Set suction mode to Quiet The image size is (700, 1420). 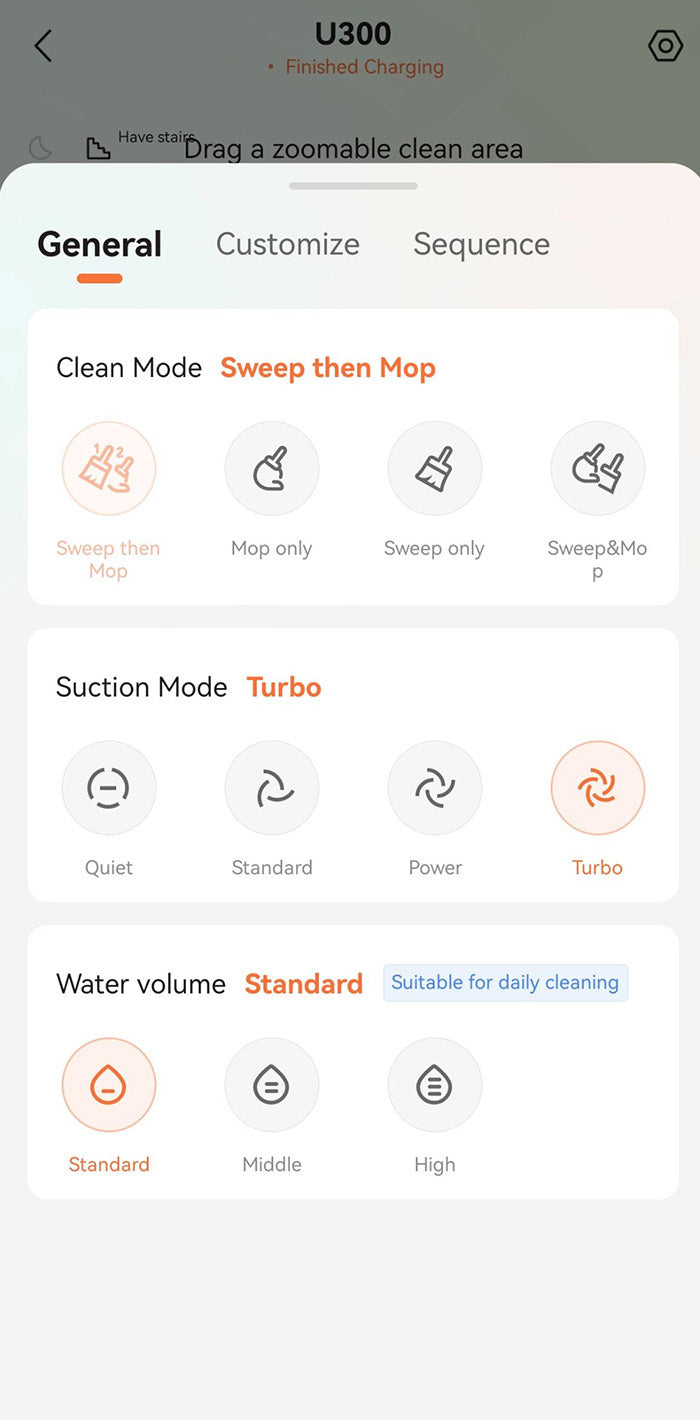(109, 788)
